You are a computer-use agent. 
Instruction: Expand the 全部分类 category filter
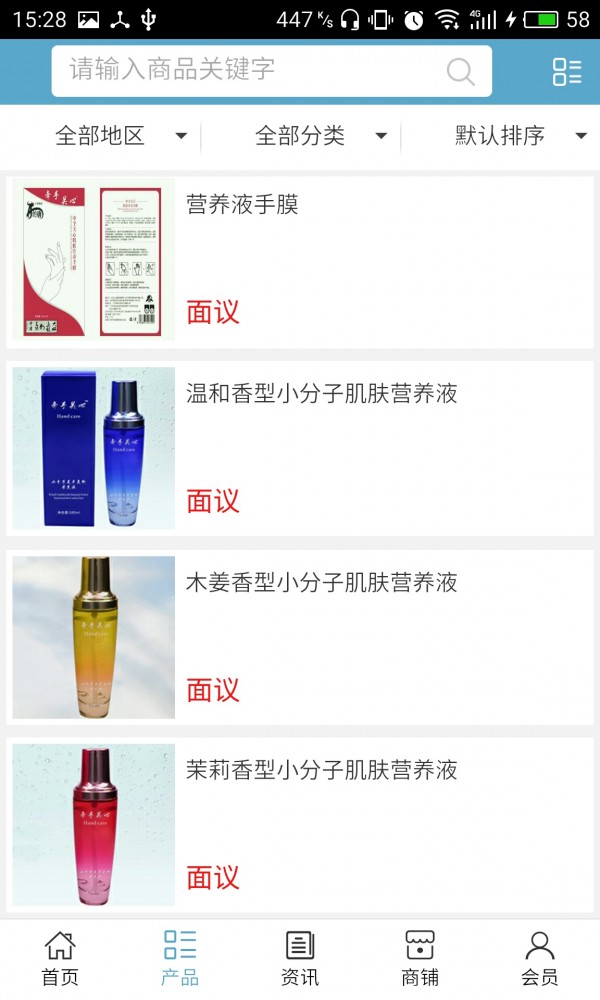(x=320, y=136)
